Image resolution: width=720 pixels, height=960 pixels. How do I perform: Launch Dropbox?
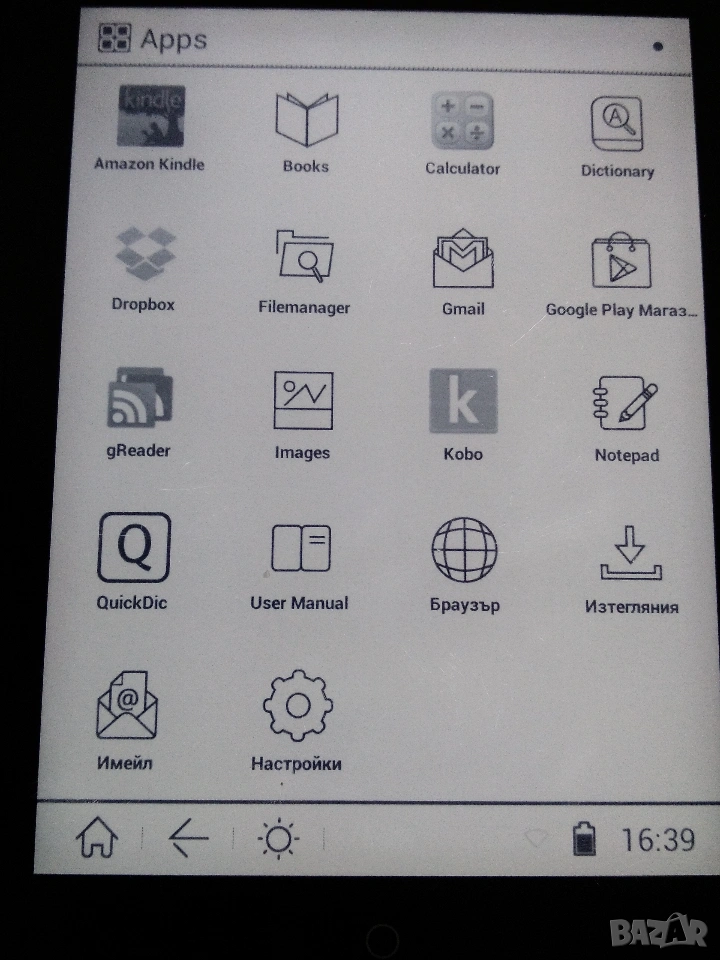pos(144,256)
